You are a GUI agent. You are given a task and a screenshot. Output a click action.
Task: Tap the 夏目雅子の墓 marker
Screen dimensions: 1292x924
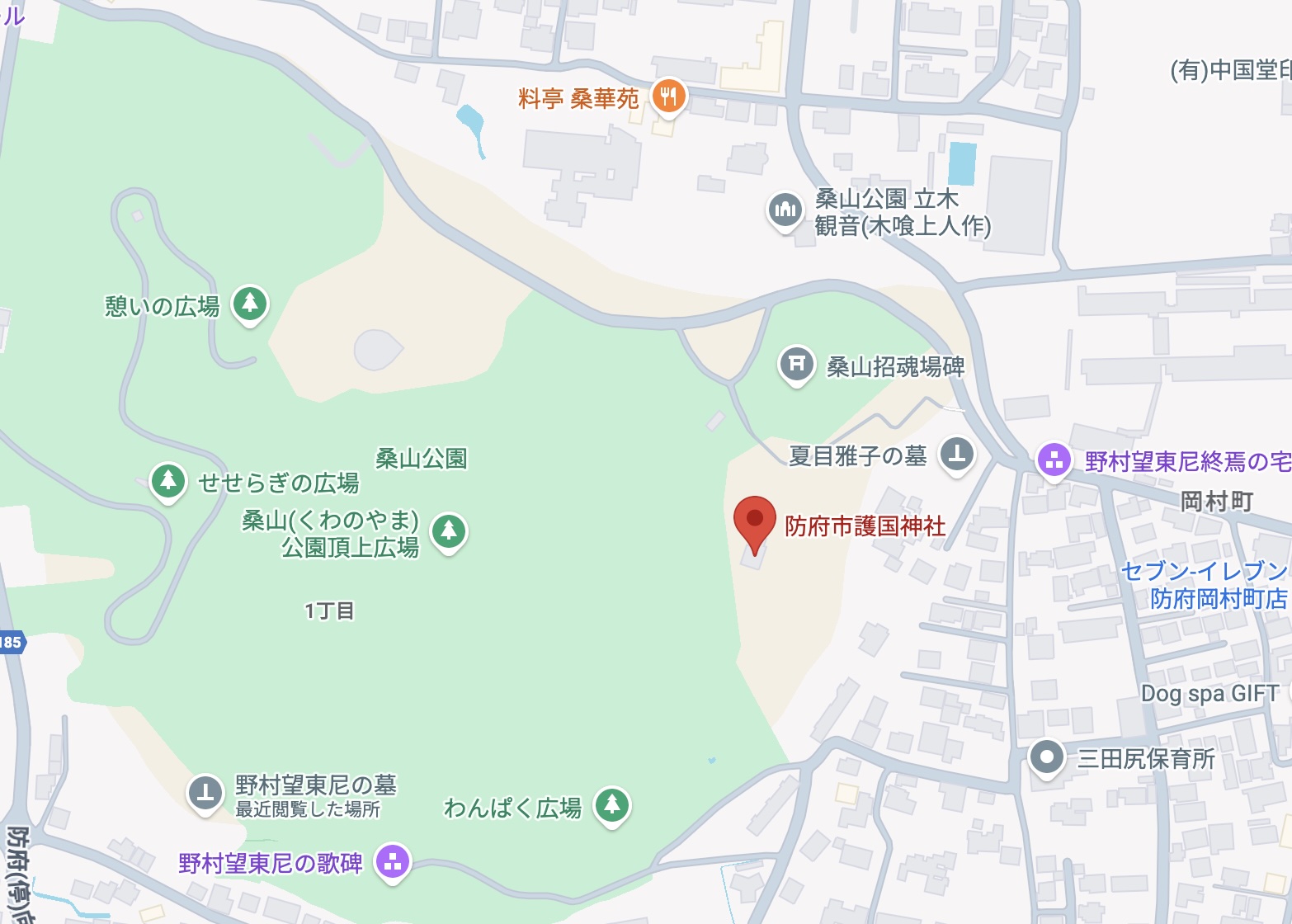pos(957,453)
